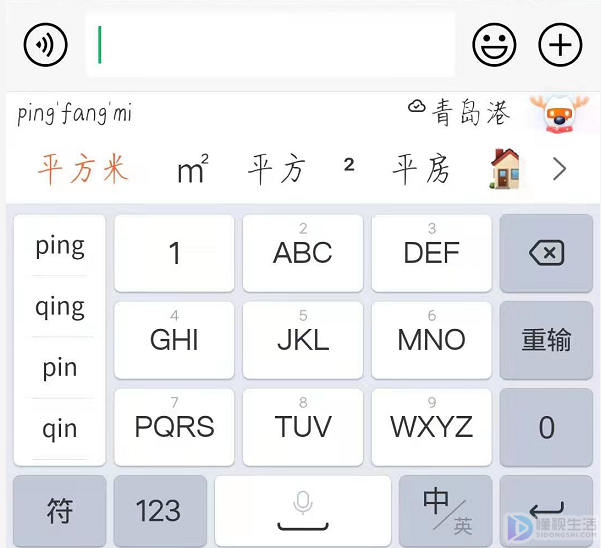
Task: Open the emoji picker
Action: [494, 45]
